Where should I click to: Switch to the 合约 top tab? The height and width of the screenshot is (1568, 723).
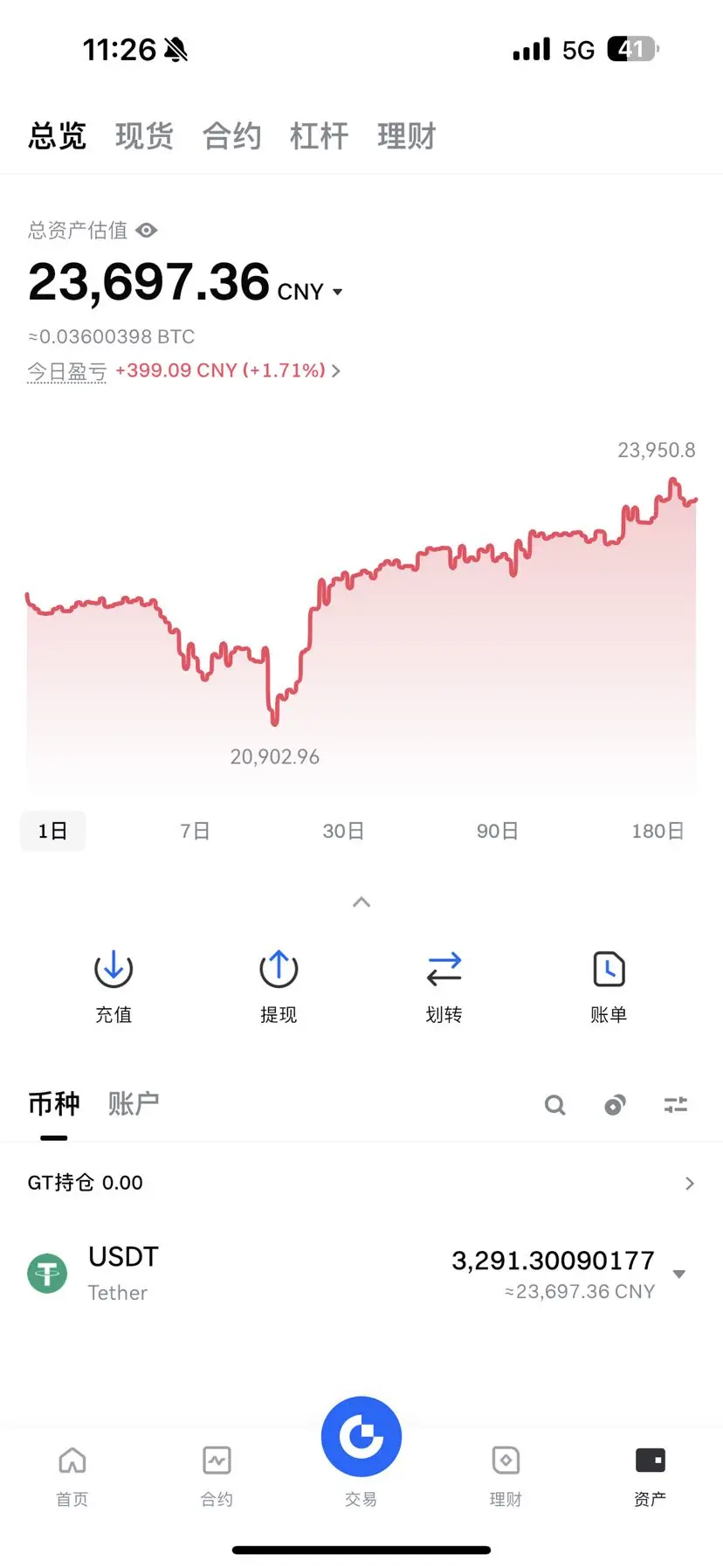coord(231,136)
